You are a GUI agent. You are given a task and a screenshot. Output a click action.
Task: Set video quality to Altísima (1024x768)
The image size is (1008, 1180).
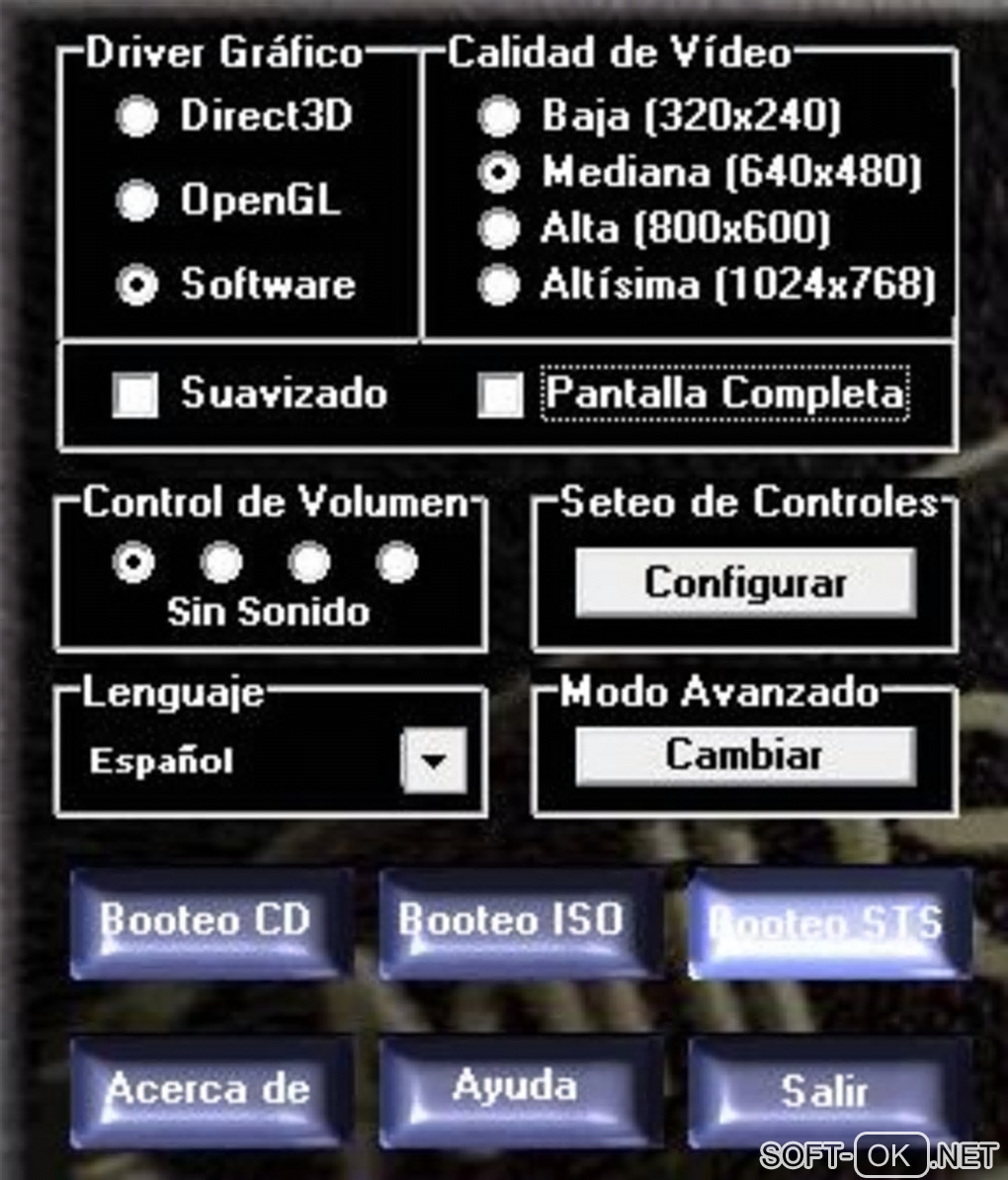[x=499, y=286]
